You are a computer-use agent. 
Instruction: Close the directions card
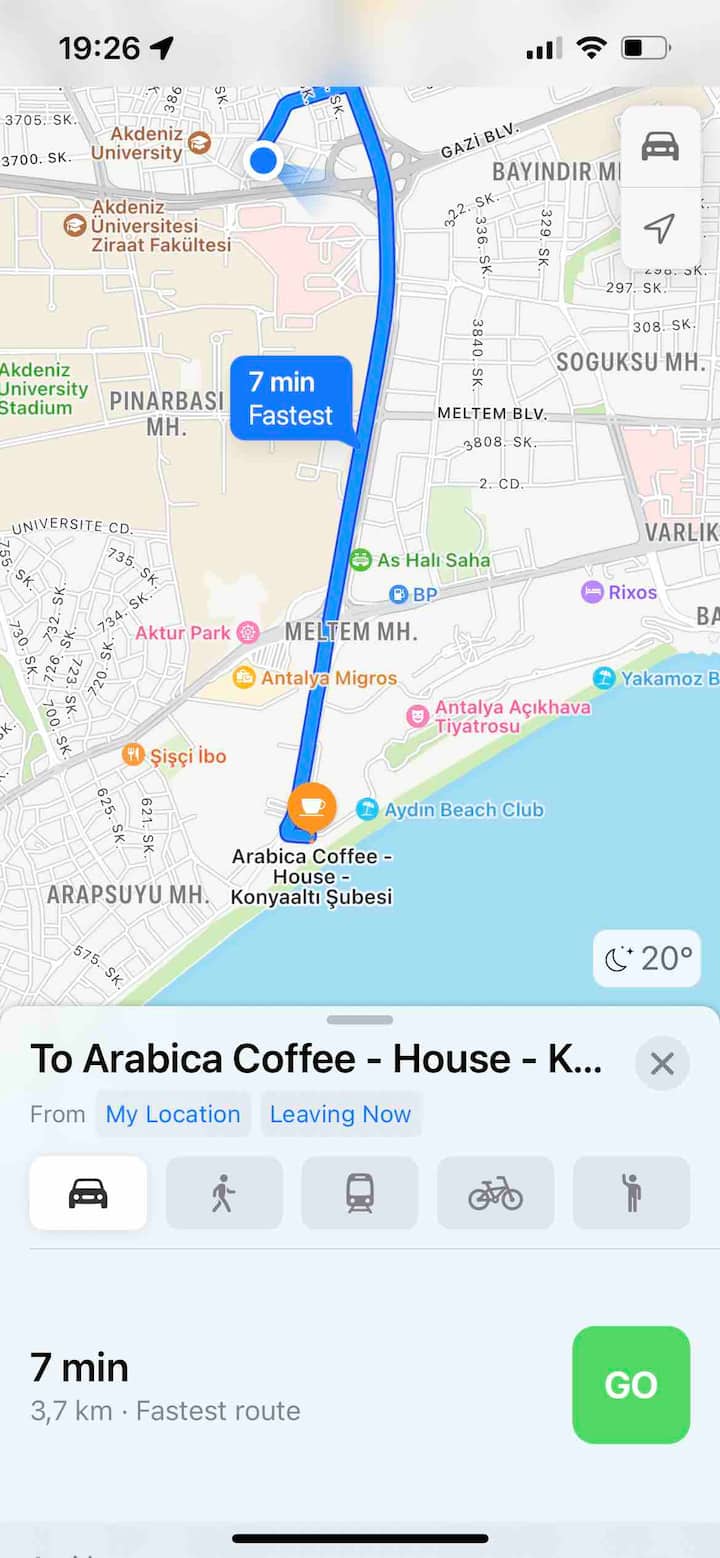(x=662, y=1063)
